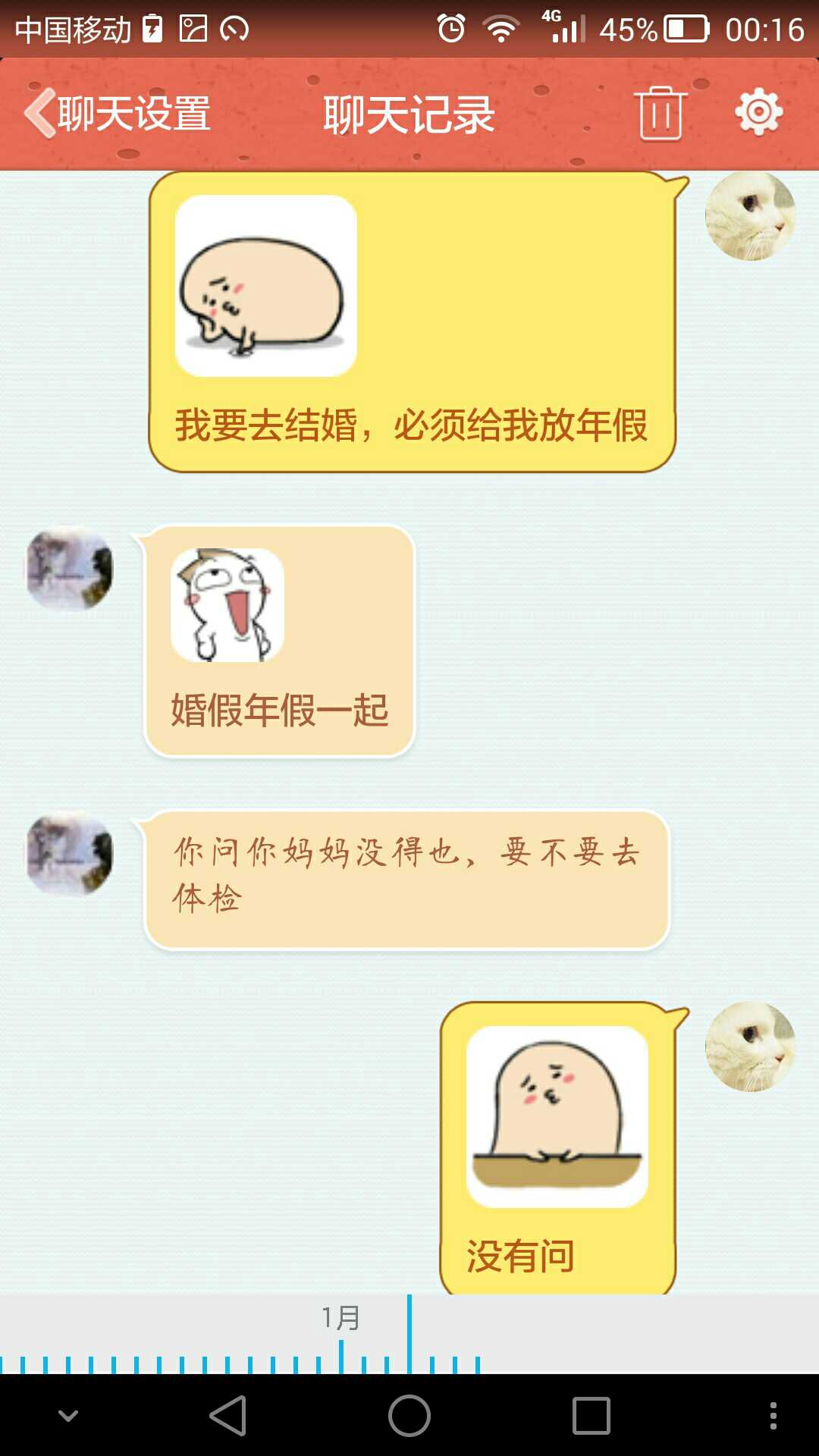The height and width of the screenshot is (1456, 819).
Task: Tap the message 婚假年假一起
Action: coord(279,710)
